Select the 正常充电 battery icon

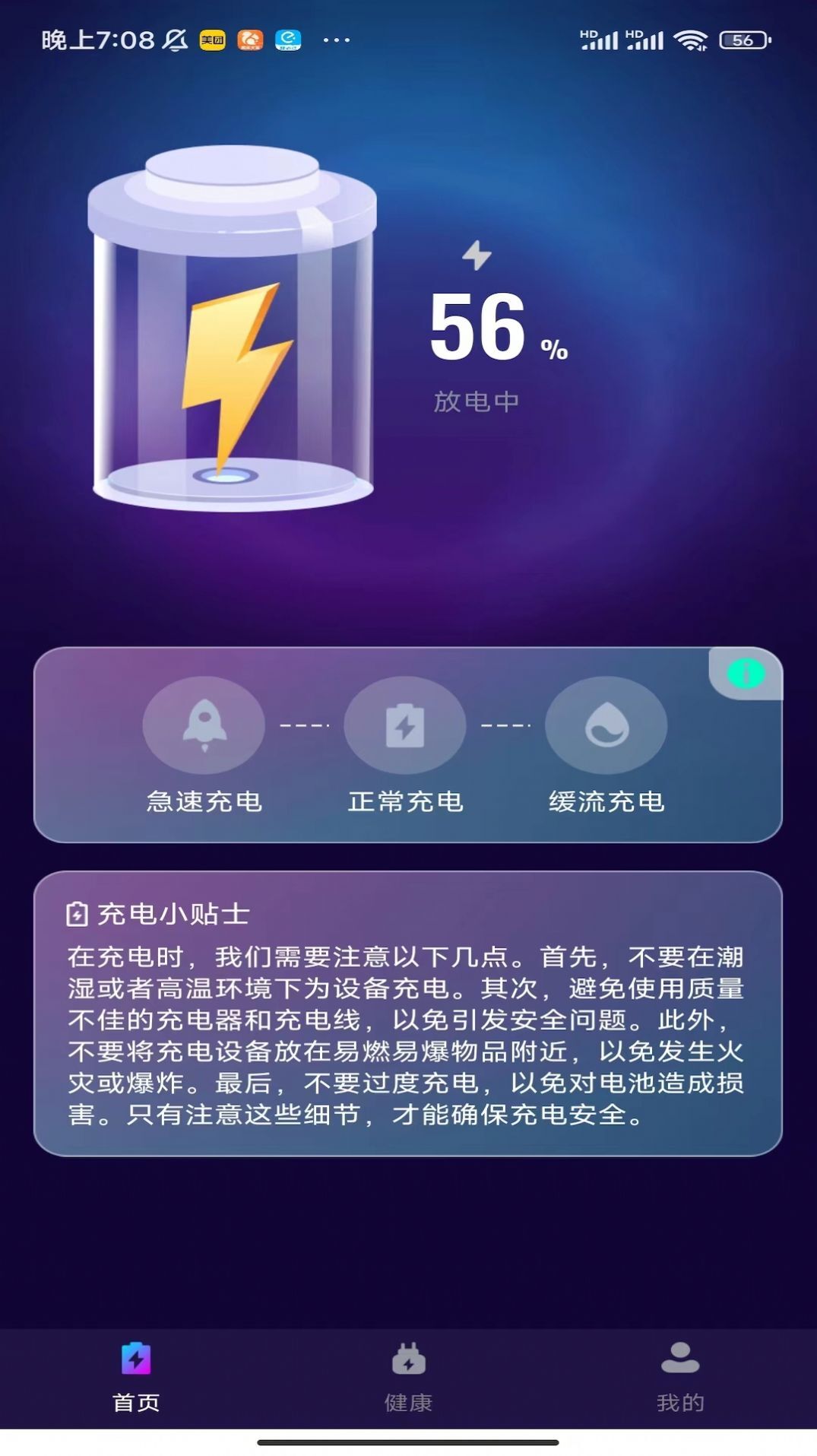pos(404,725)
